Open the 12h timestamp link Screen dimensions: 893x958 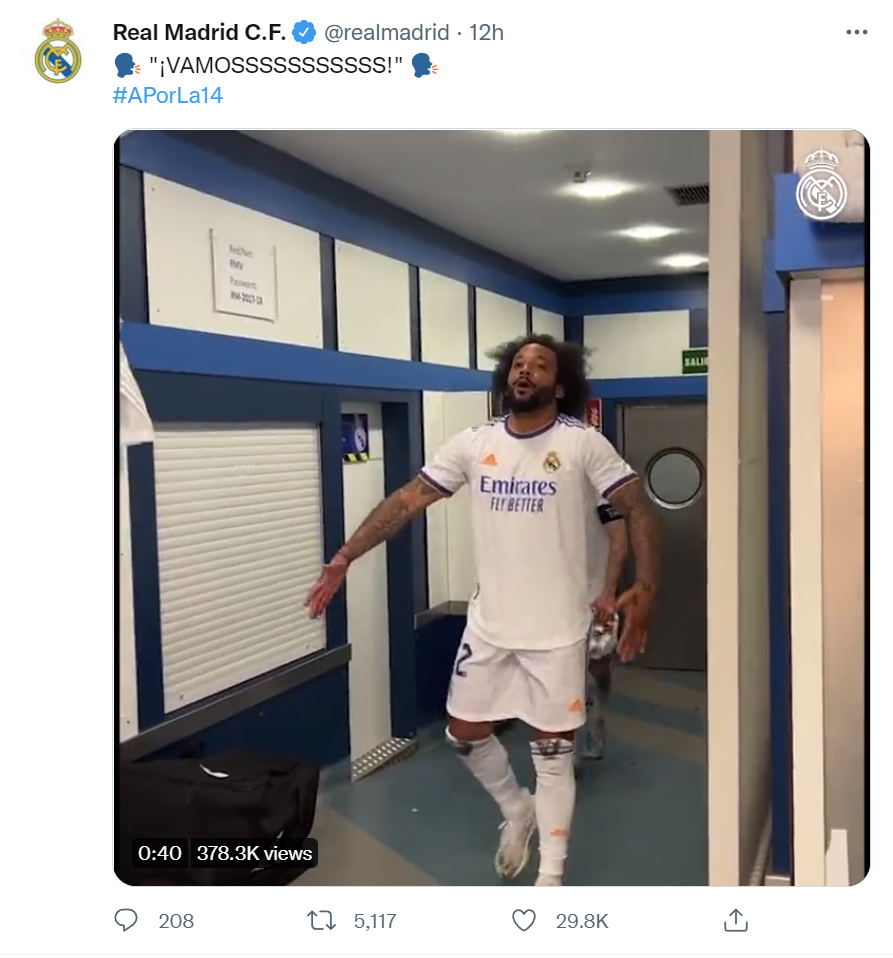(486, 32)
